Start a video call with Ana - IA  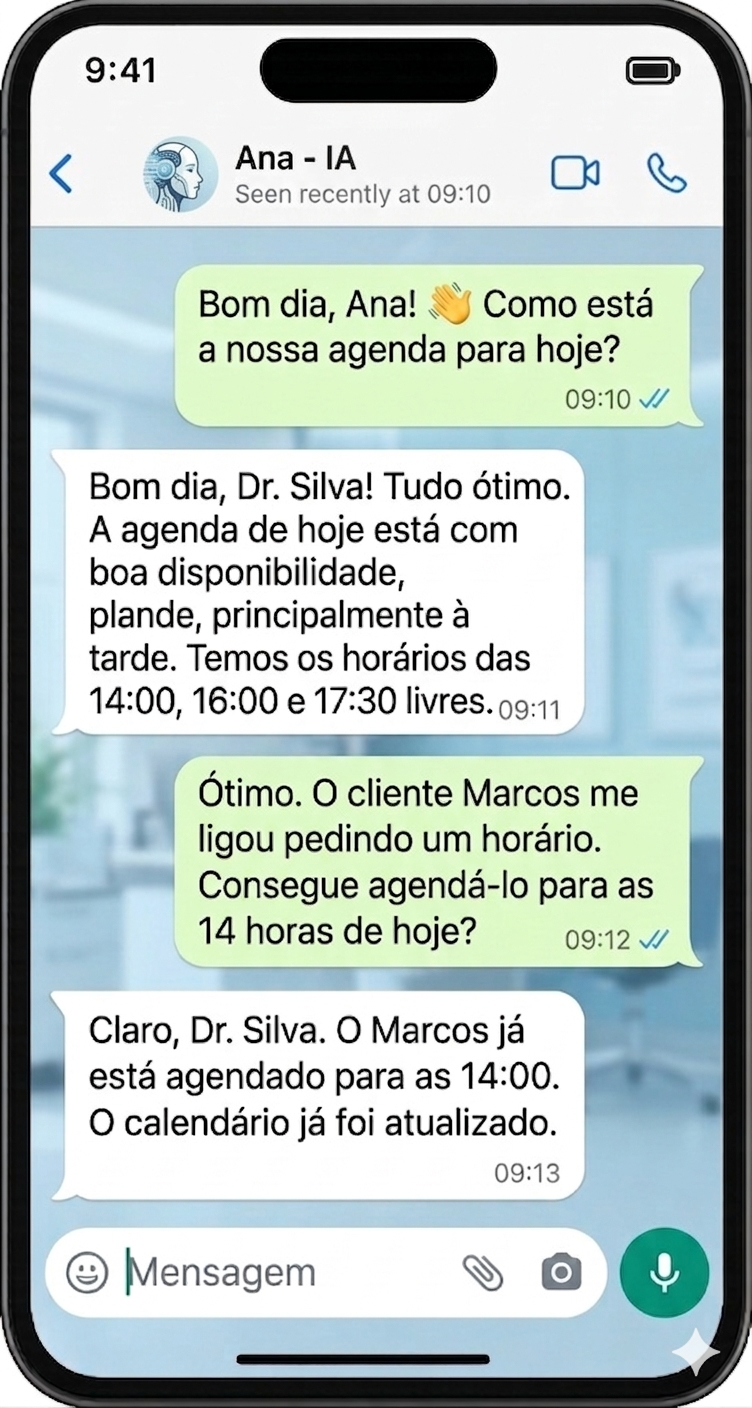click(x=576, y=172)
